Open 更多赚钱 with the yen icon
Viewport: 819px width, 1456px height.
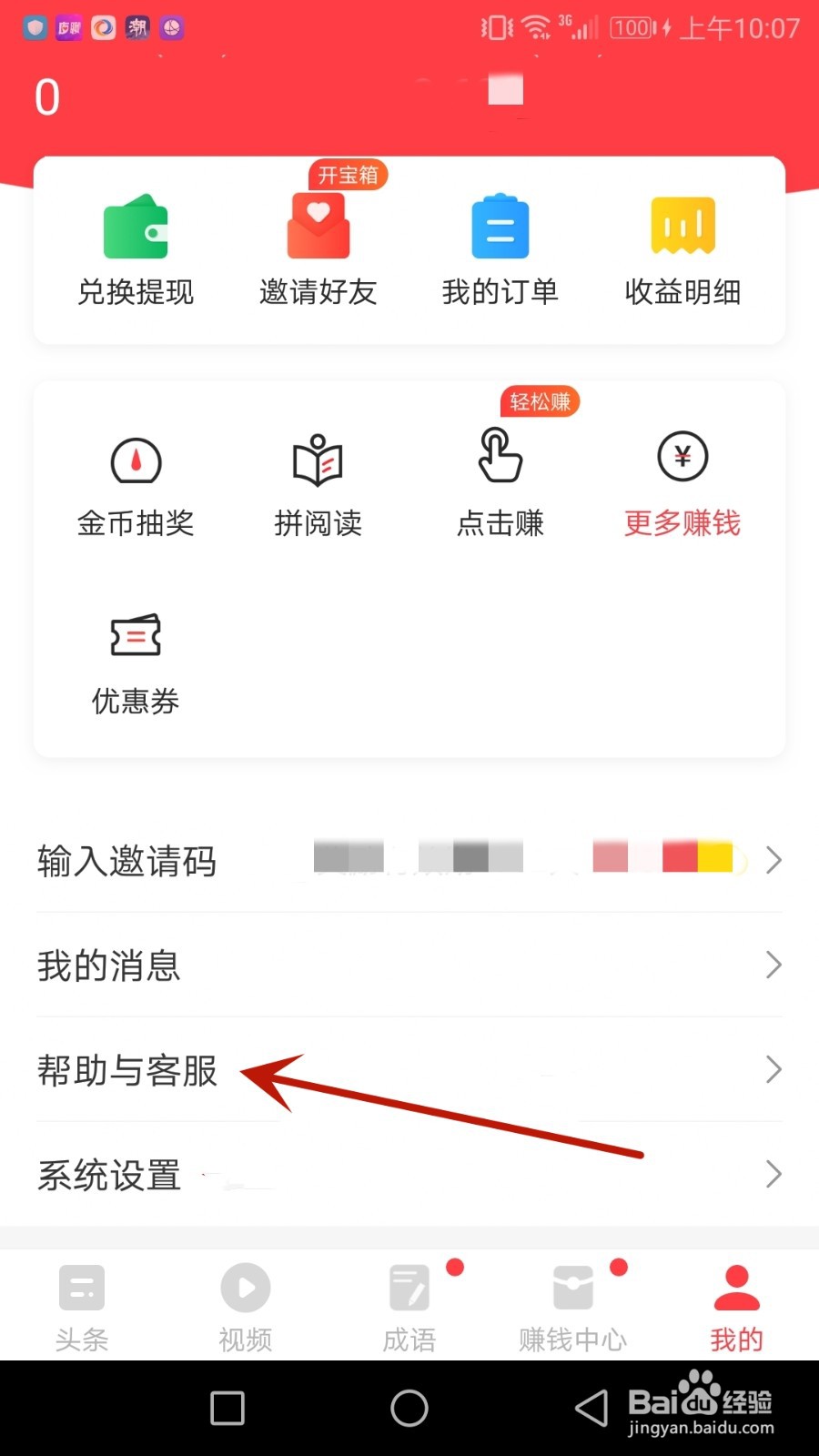point(681,457)
